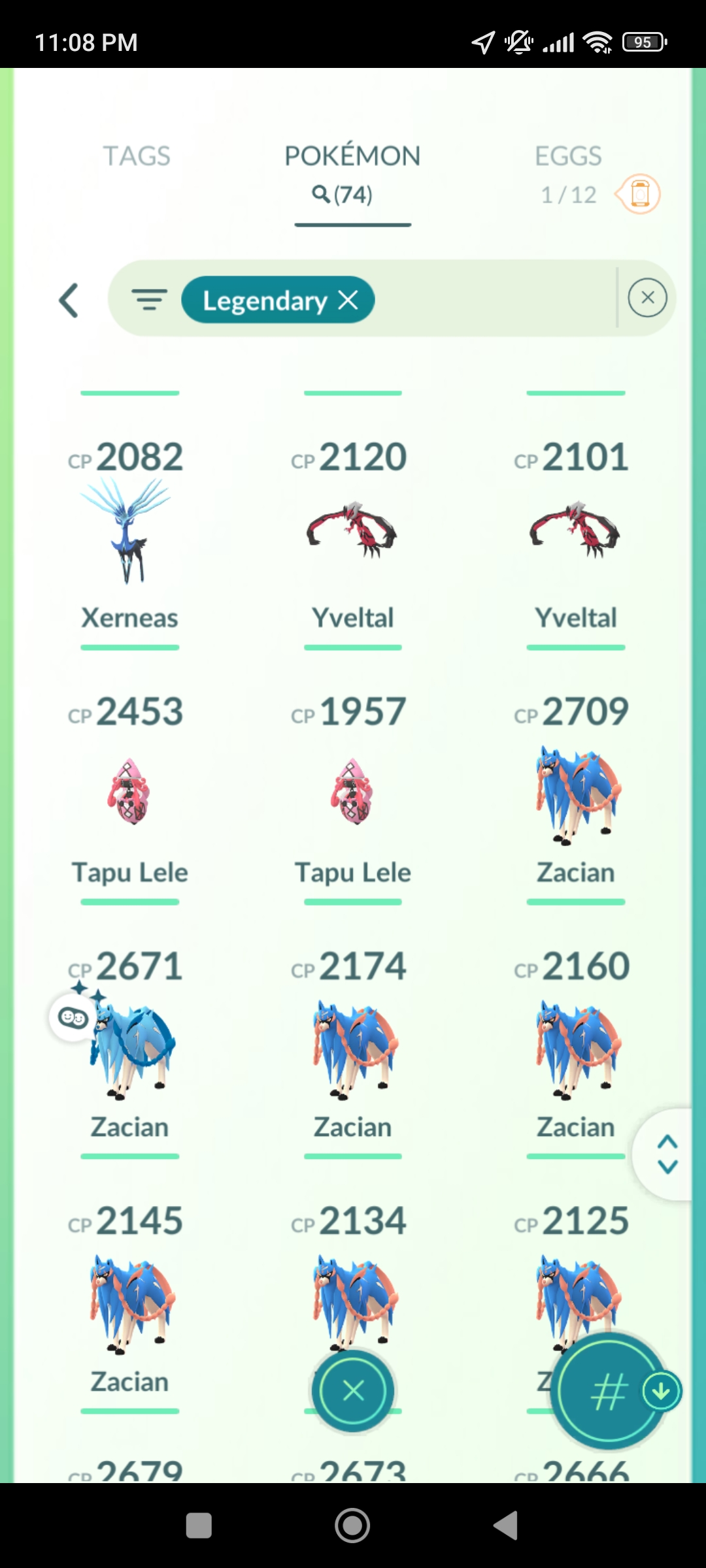
Task: Go back using the left arrow
Action: pos(69,301)
